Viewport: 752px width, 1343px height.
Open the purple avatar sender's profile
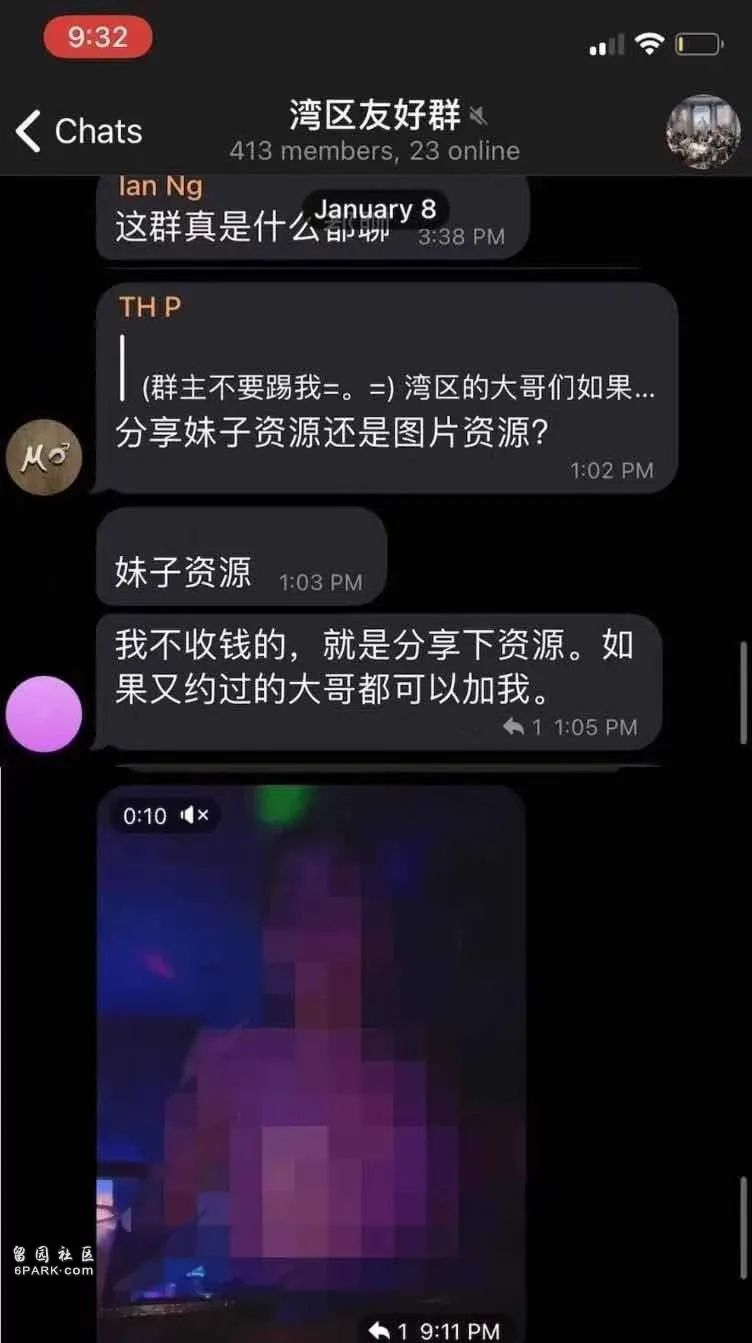point(43,713)
